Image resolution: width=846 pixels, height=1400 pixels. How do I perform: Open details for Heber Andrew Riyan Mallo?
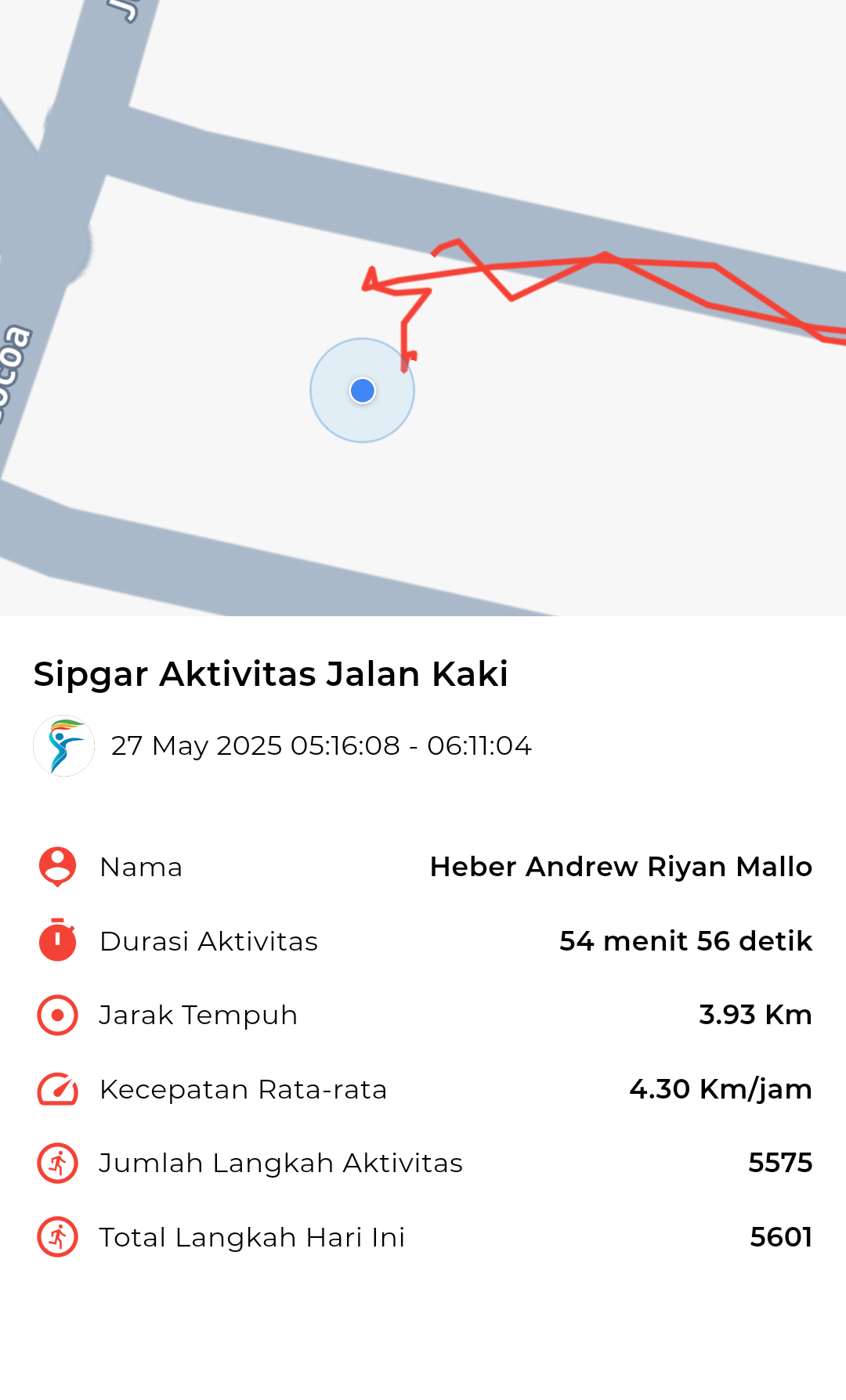[621, 867]
